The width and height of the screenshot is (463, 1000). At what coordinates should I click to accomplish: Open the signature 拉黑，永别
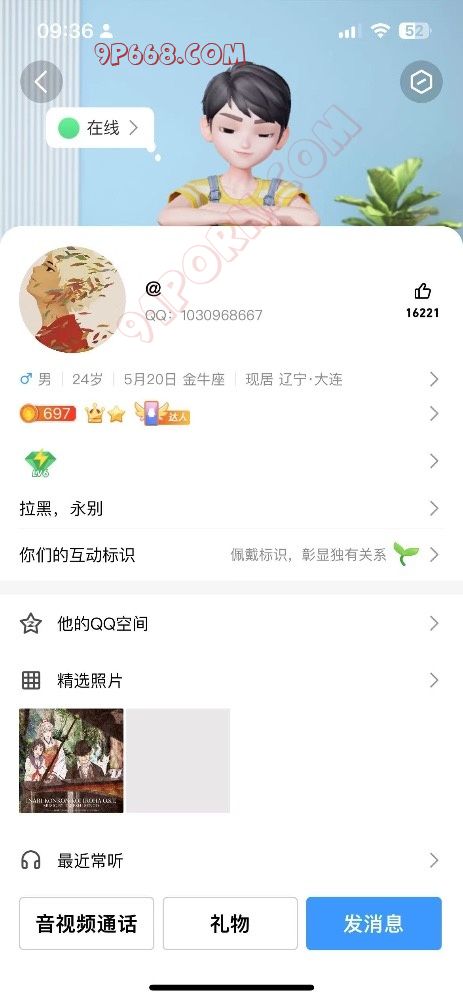[x=230, y=508]
